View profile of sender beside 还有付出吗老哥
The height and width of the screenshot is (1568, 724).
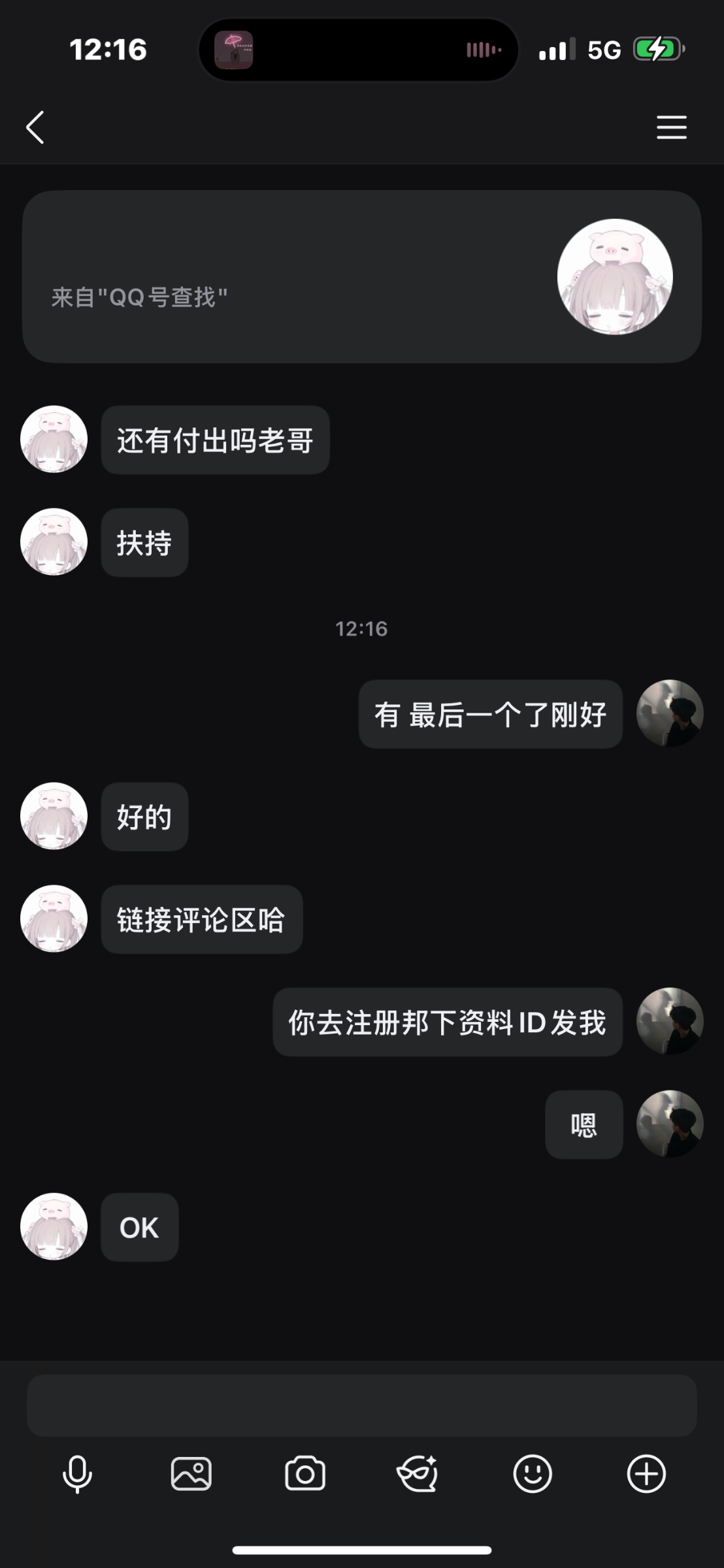(x=54, y=439)
